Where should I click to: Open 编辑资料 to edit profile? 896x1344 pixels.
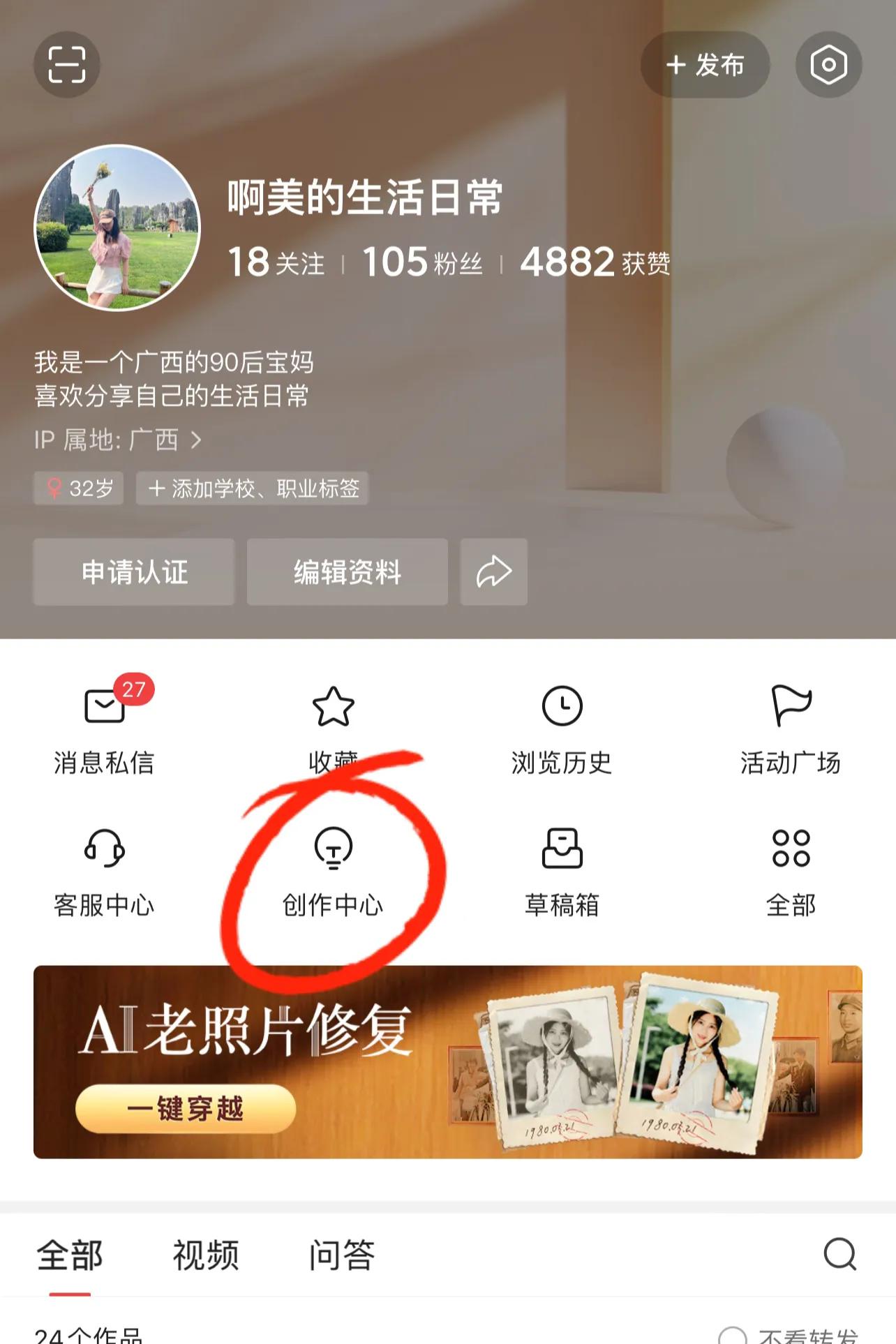[347, 572]
